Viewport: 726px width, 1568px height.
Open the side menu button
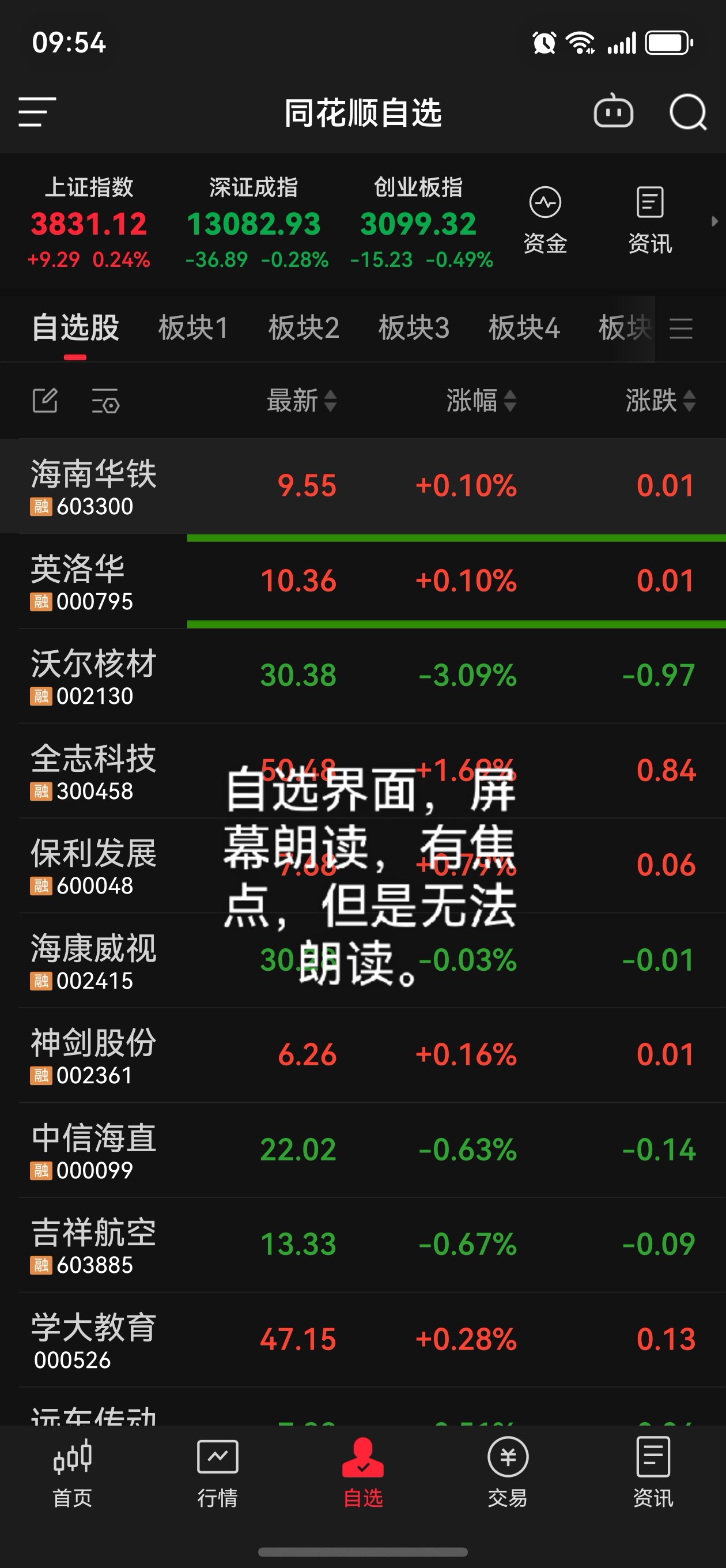click(x=37, y=112)
